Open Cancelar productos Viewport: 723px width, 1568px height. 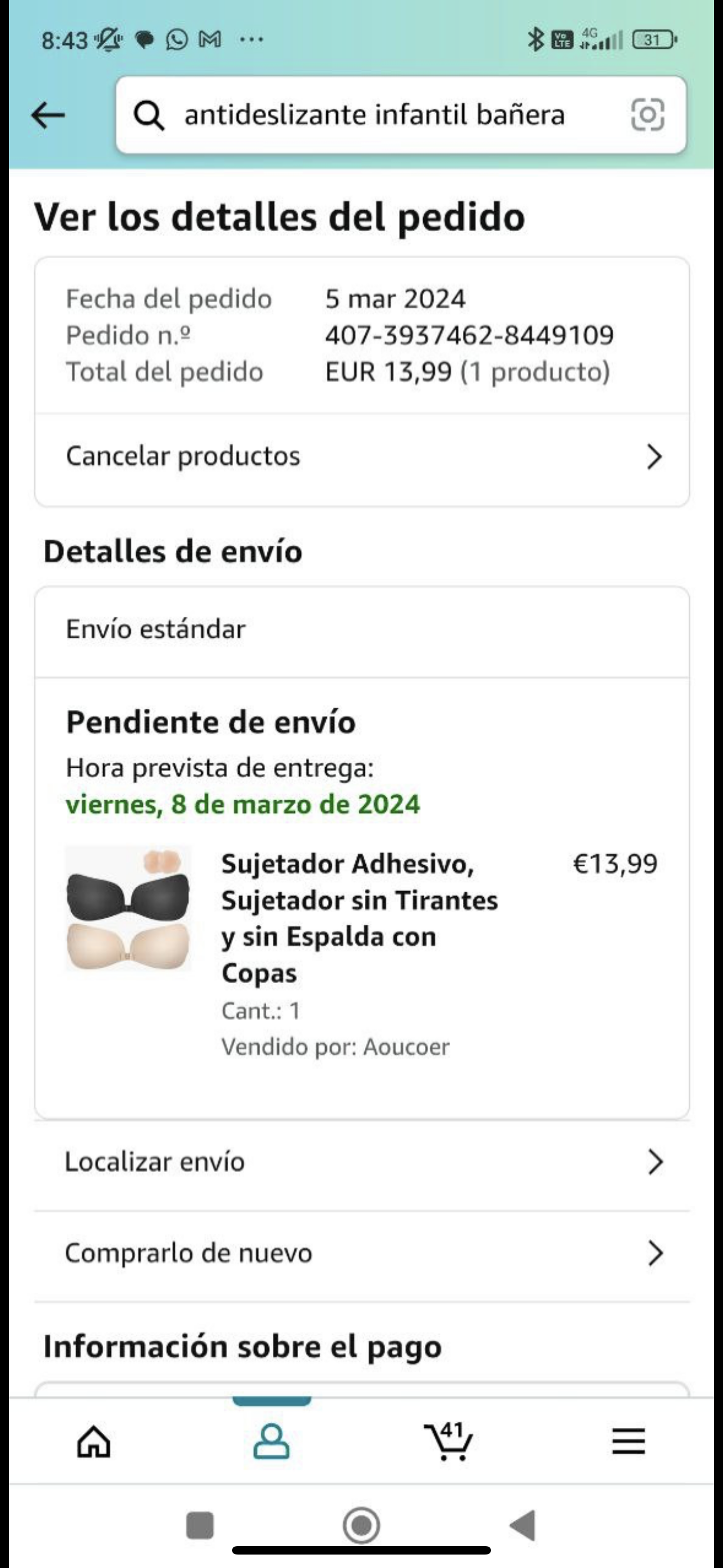click(361, 456)
